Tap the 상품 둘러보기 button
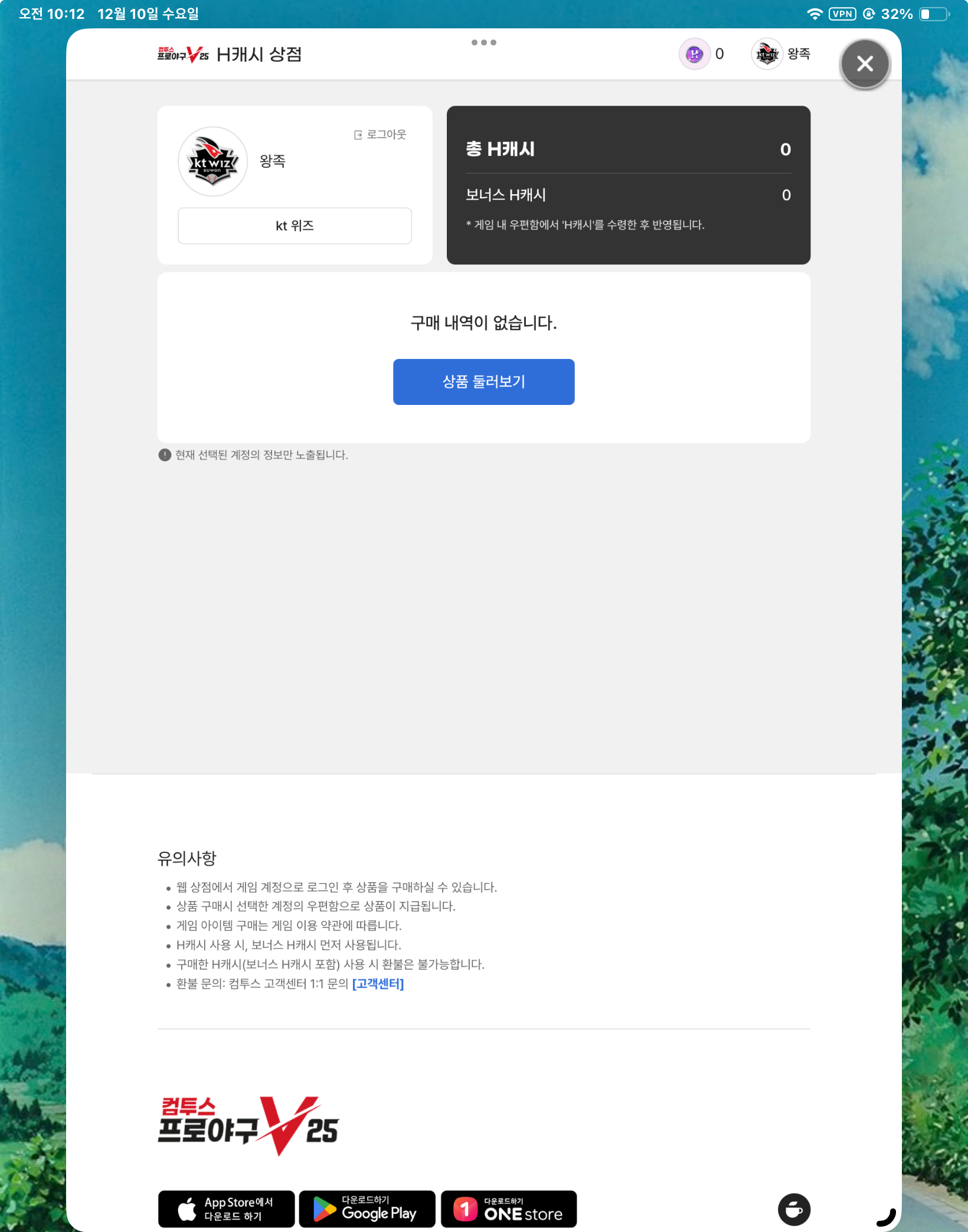 click(483, 381)
